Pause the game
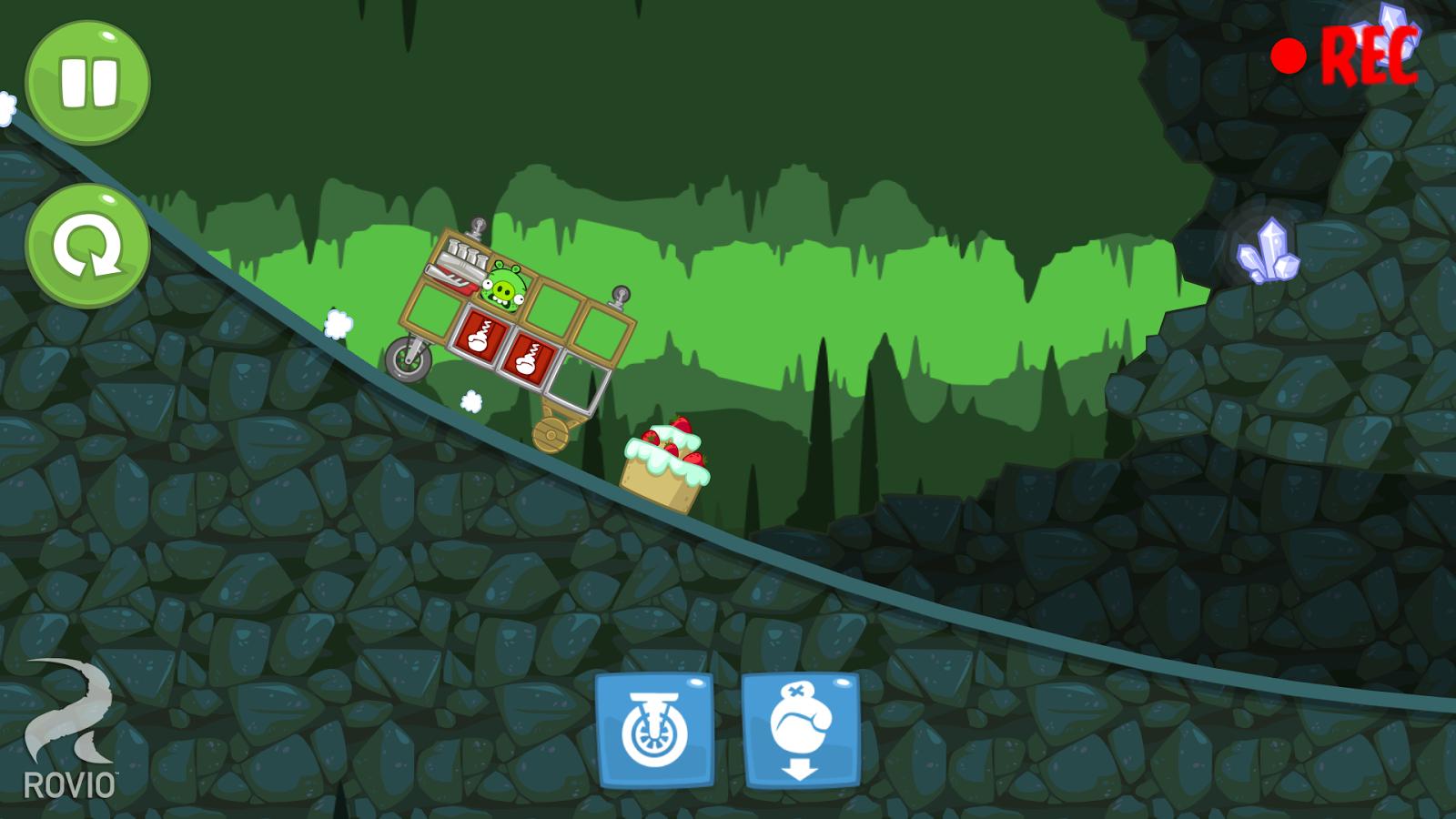 pos(87,82)
